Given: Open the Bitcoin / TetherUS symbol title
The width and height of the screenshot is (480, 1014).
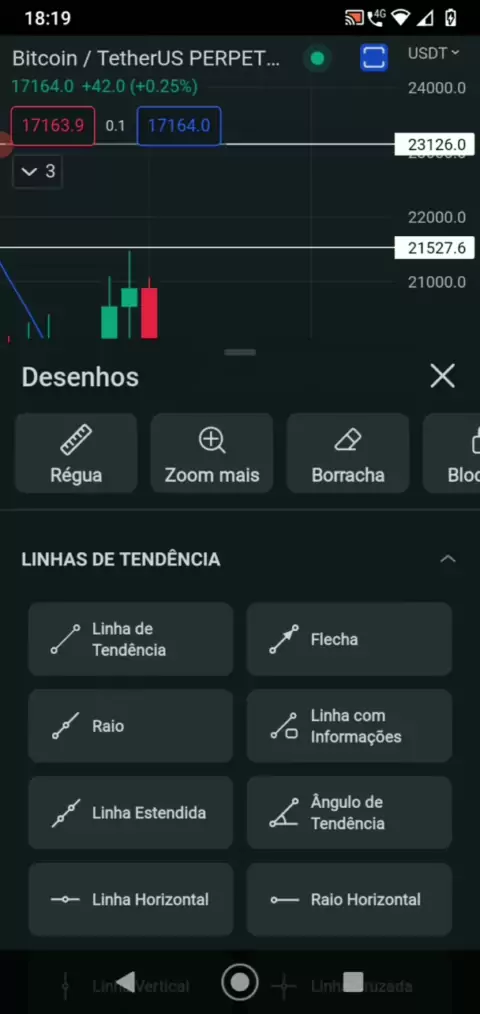Looking at the screenshot, I should 146,58.
